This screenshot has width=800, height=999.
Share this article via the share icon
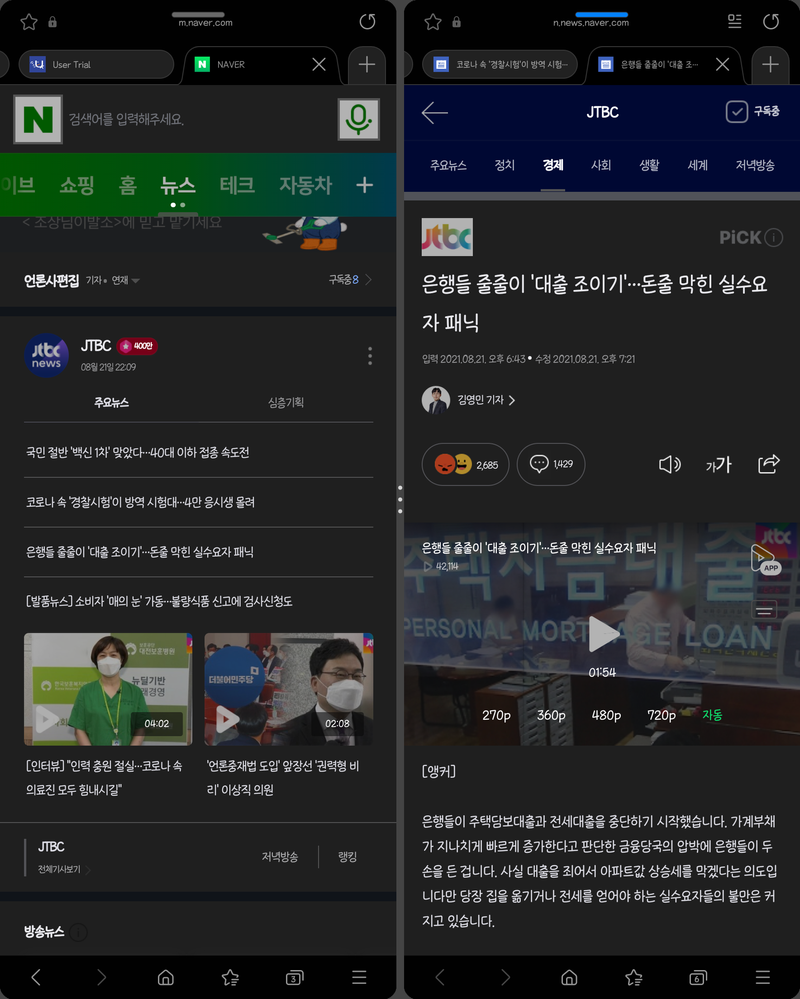click(768, 464)
